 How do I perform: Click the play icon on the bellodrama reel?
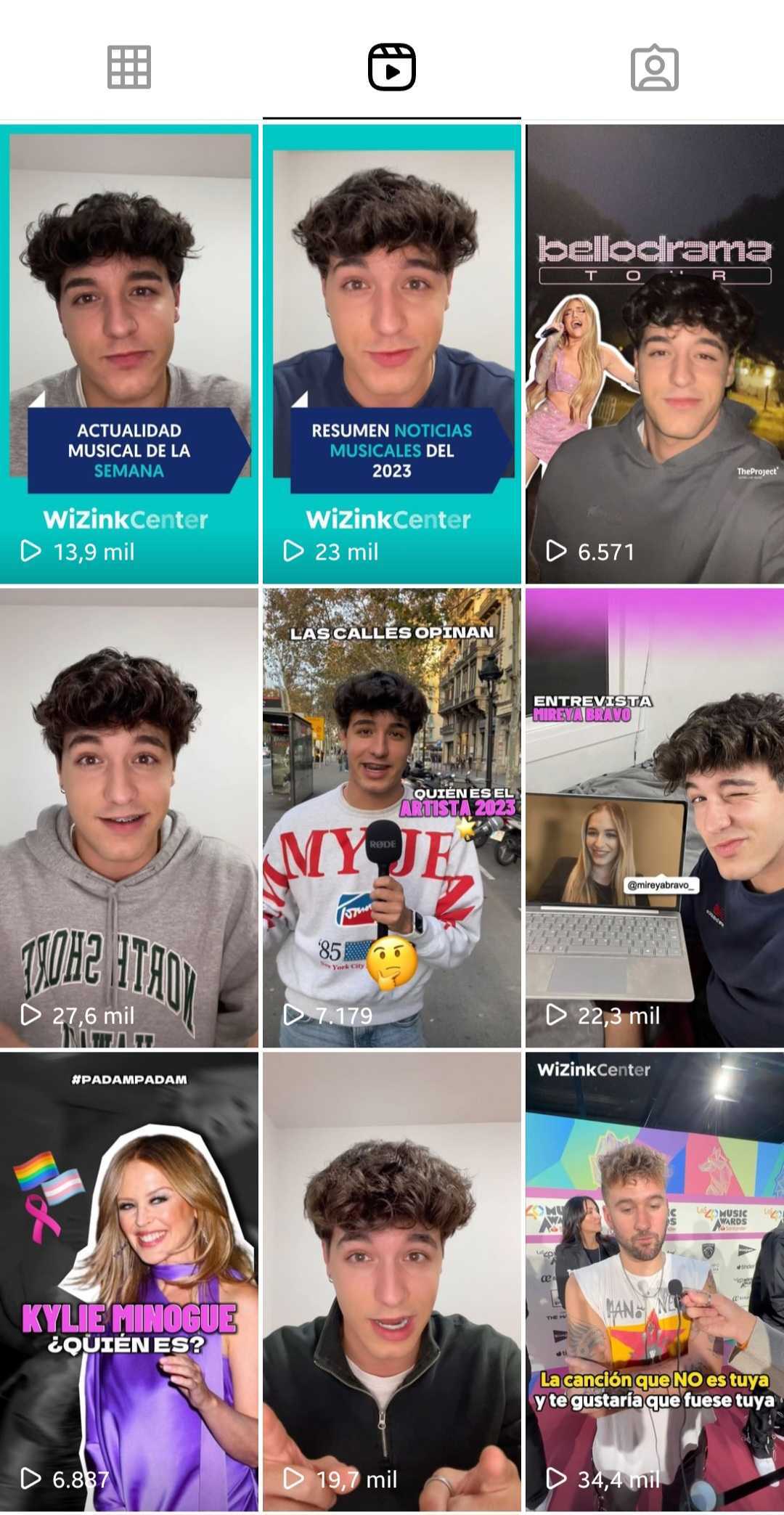pyautogui.click(x=557, y=552)
